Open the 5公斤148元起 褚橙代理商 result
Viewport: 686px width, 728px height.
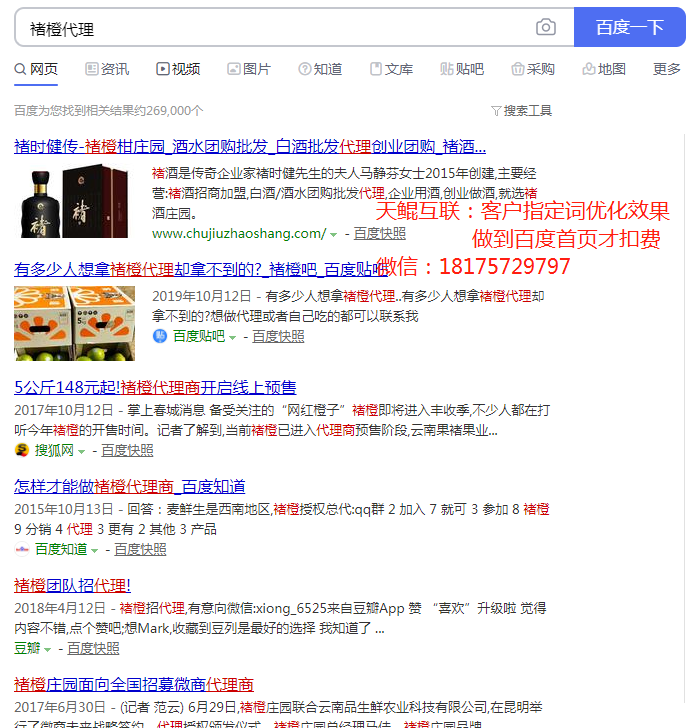pyautogui.click(x=155, y=387)
